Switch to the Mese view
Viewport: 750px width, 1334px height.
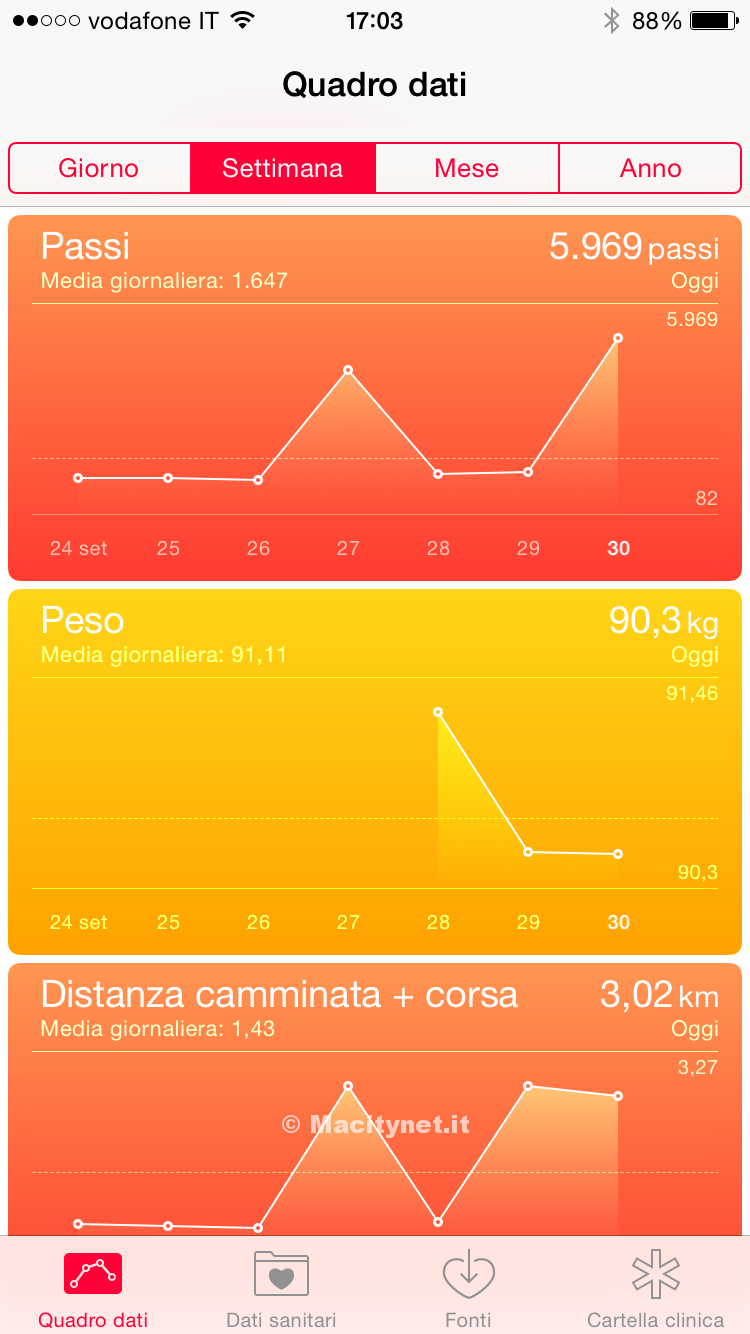pos(466,168)
